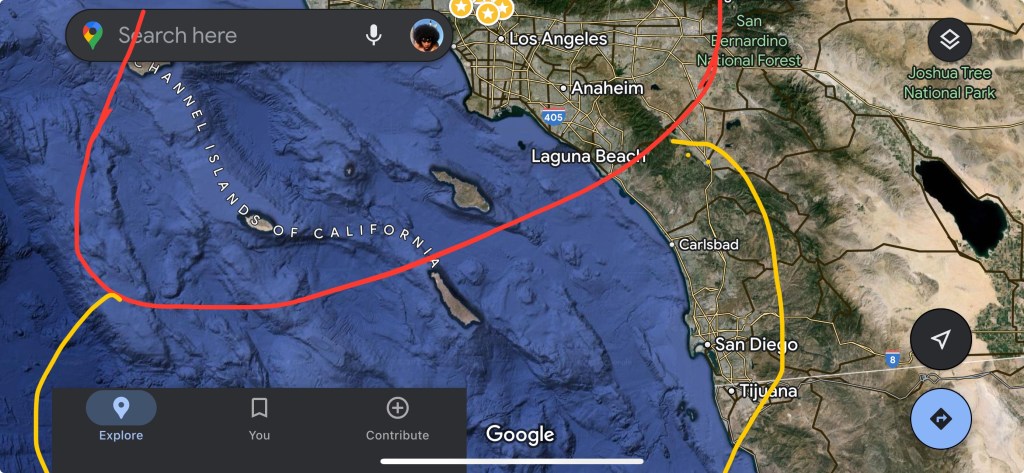Open the account profile picture
This screenshot has width=1024, height=473.
coord(426,36)
